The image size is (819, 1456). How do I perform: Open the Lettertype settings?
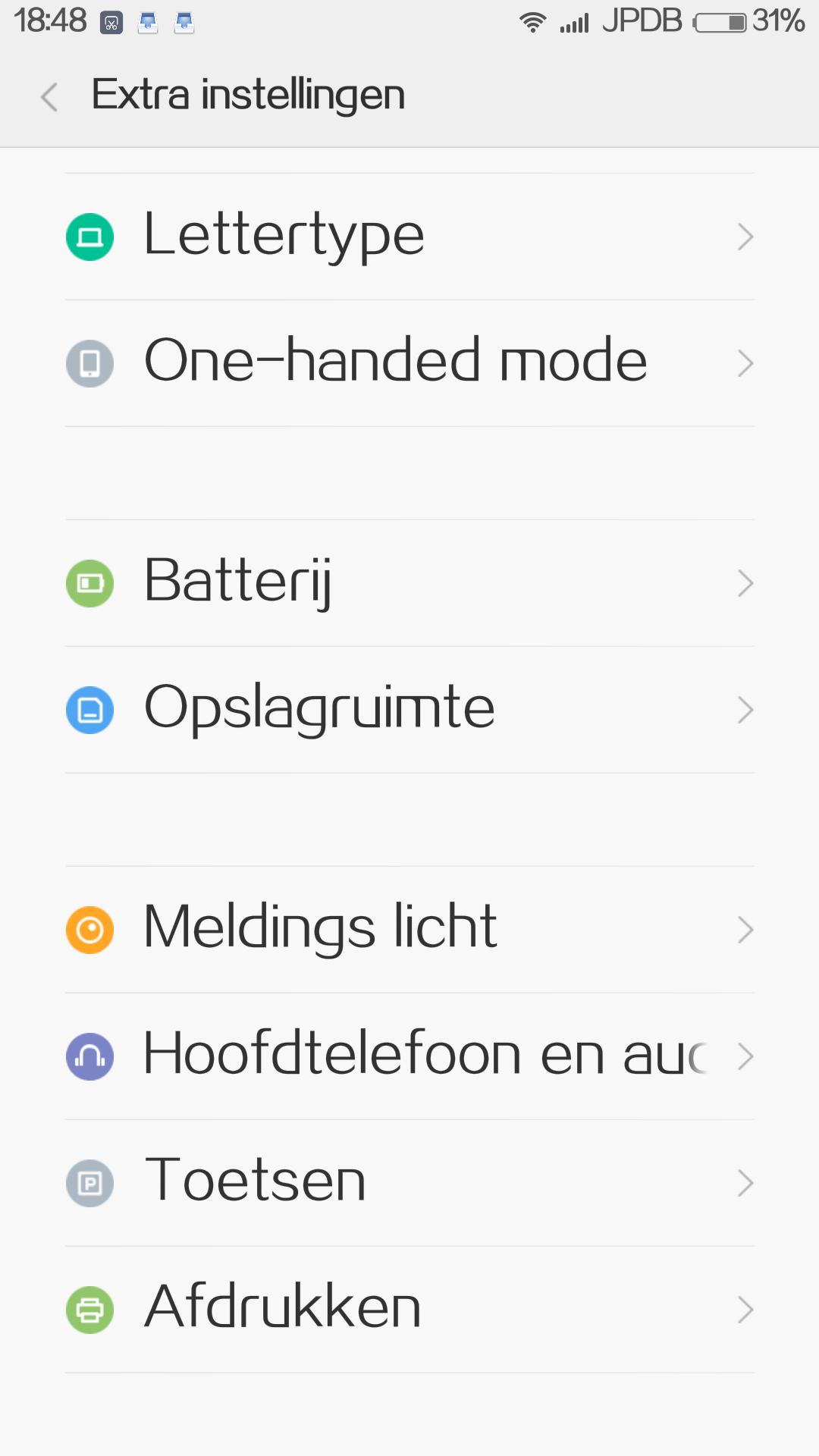pyautogui.click(x=409, y=237)
